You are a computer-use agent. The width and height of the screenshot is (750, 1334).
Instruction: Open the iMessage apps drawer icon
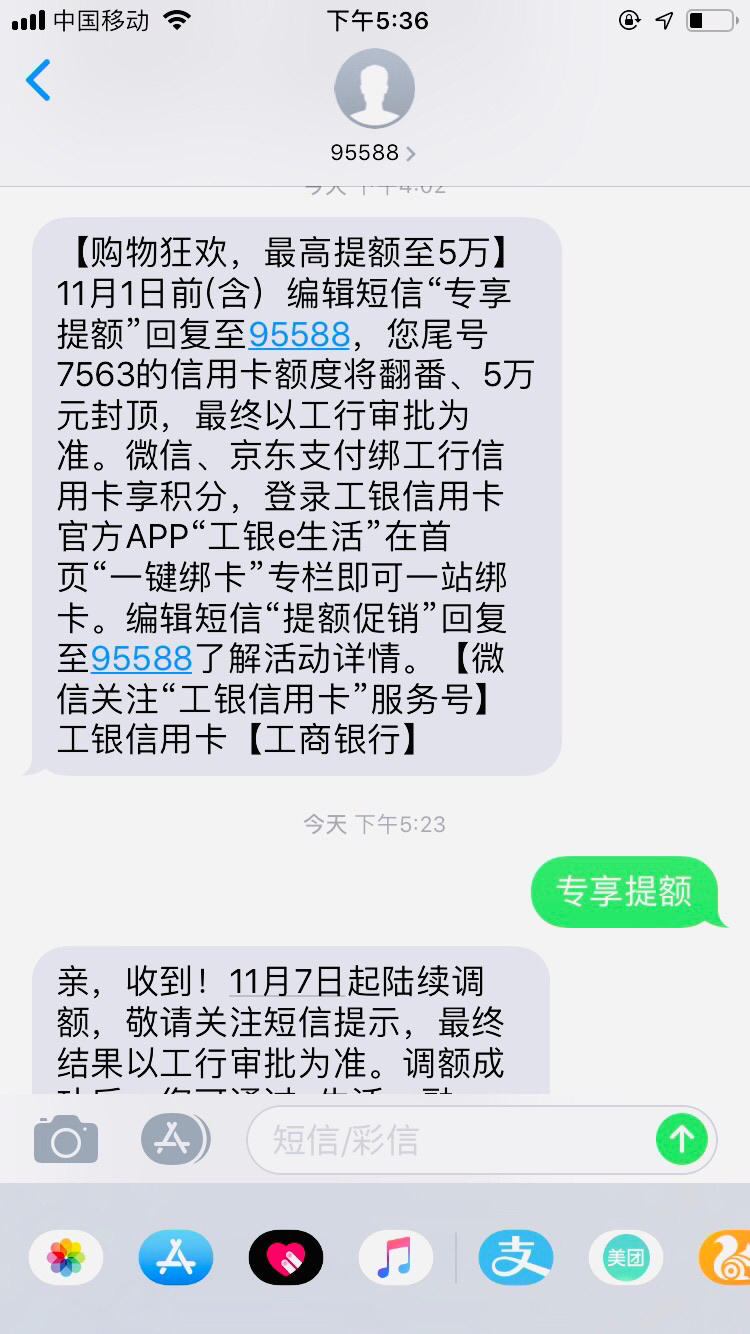[172, 1138]
